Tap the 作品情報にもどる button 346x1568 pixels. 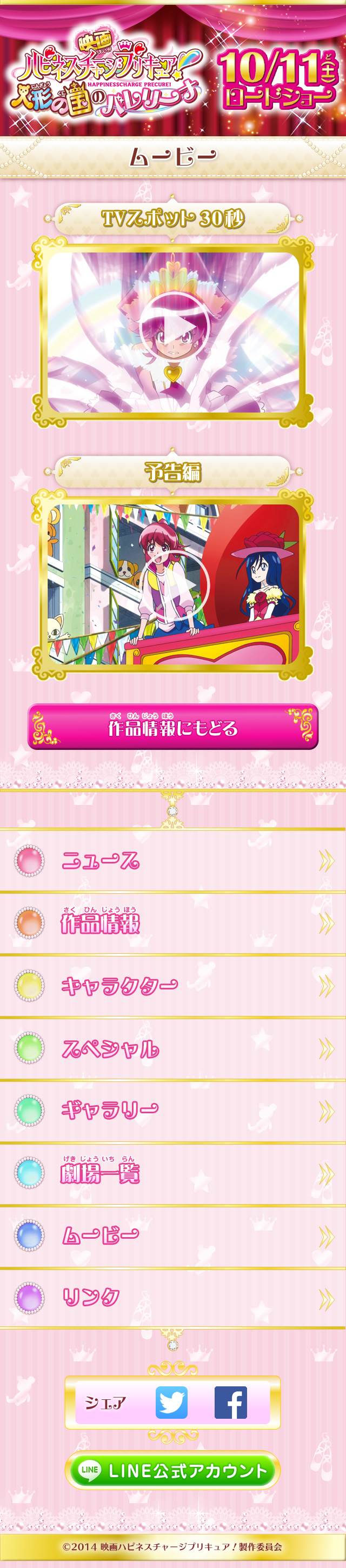[173, 726]
